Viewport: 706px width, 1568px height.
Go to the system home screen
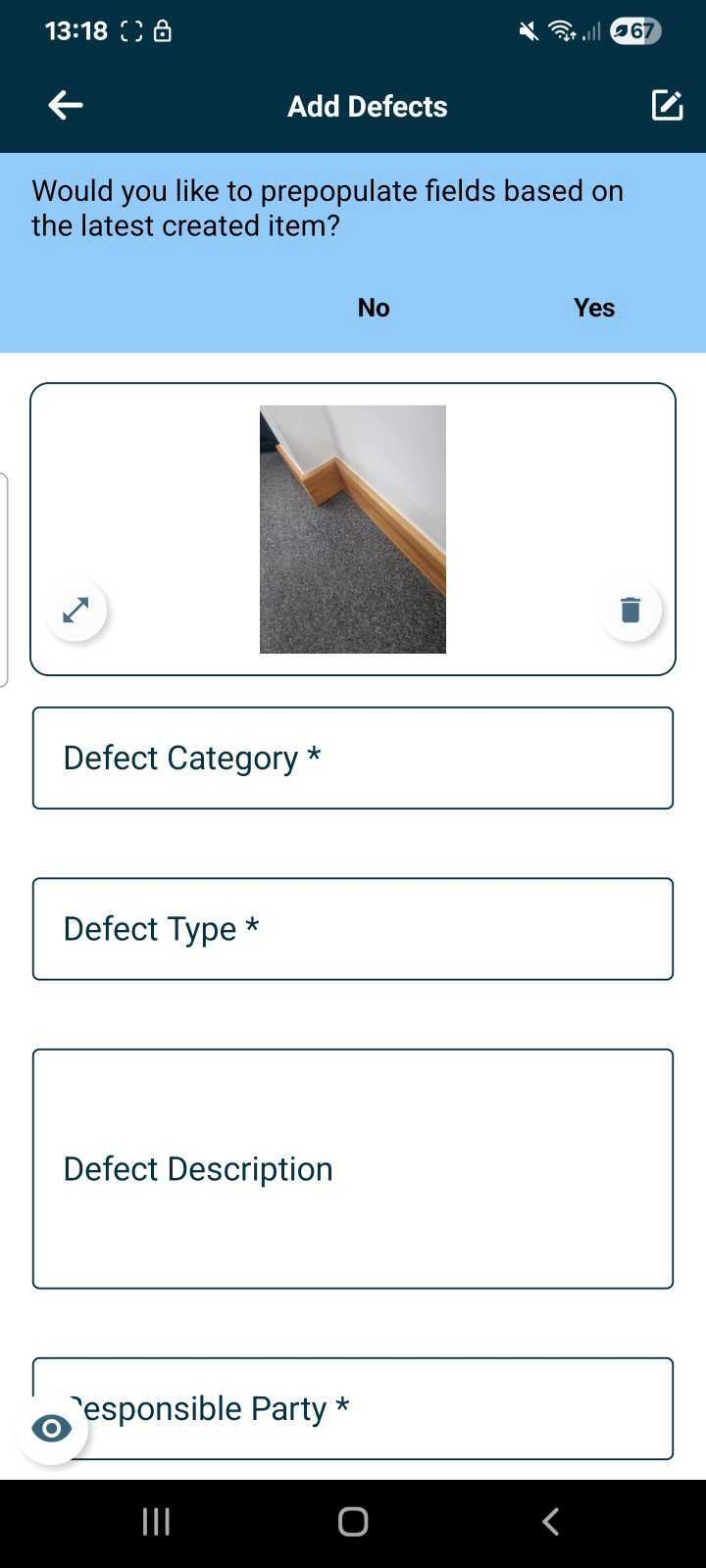[x=353, y=1521]
